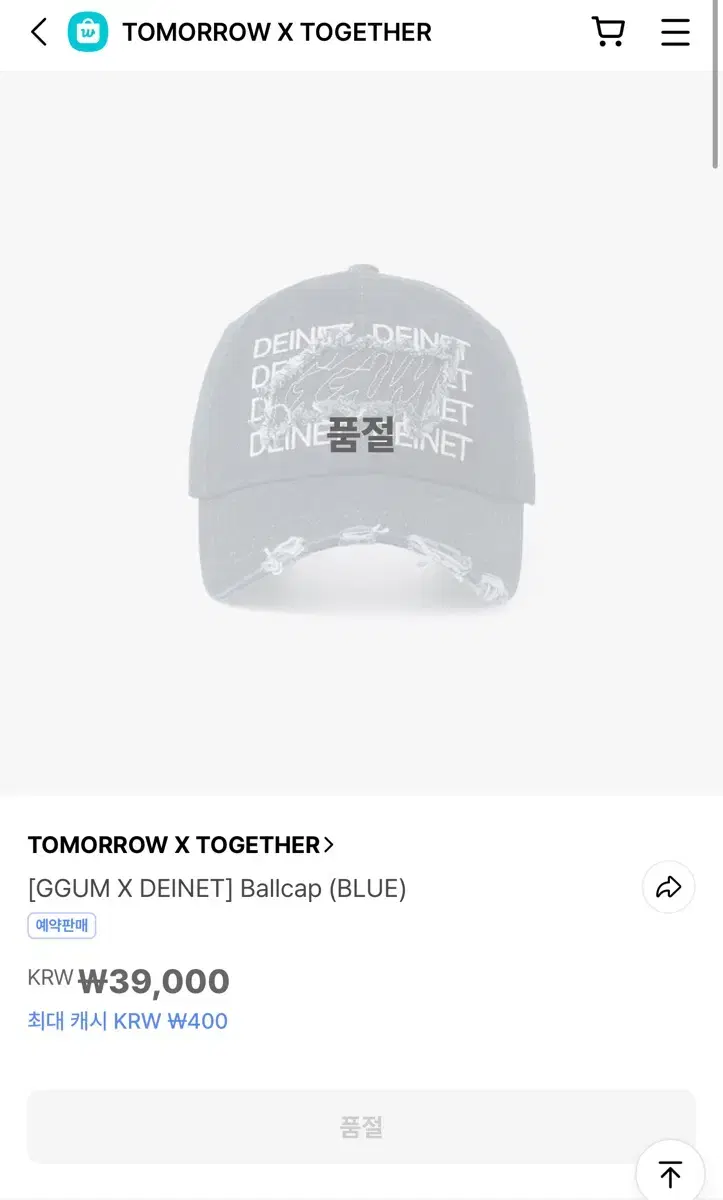Open the 최대 캐시 KRW ₩400 link
Screen dimensions: 723x1200
click(x=127, y=1021)
